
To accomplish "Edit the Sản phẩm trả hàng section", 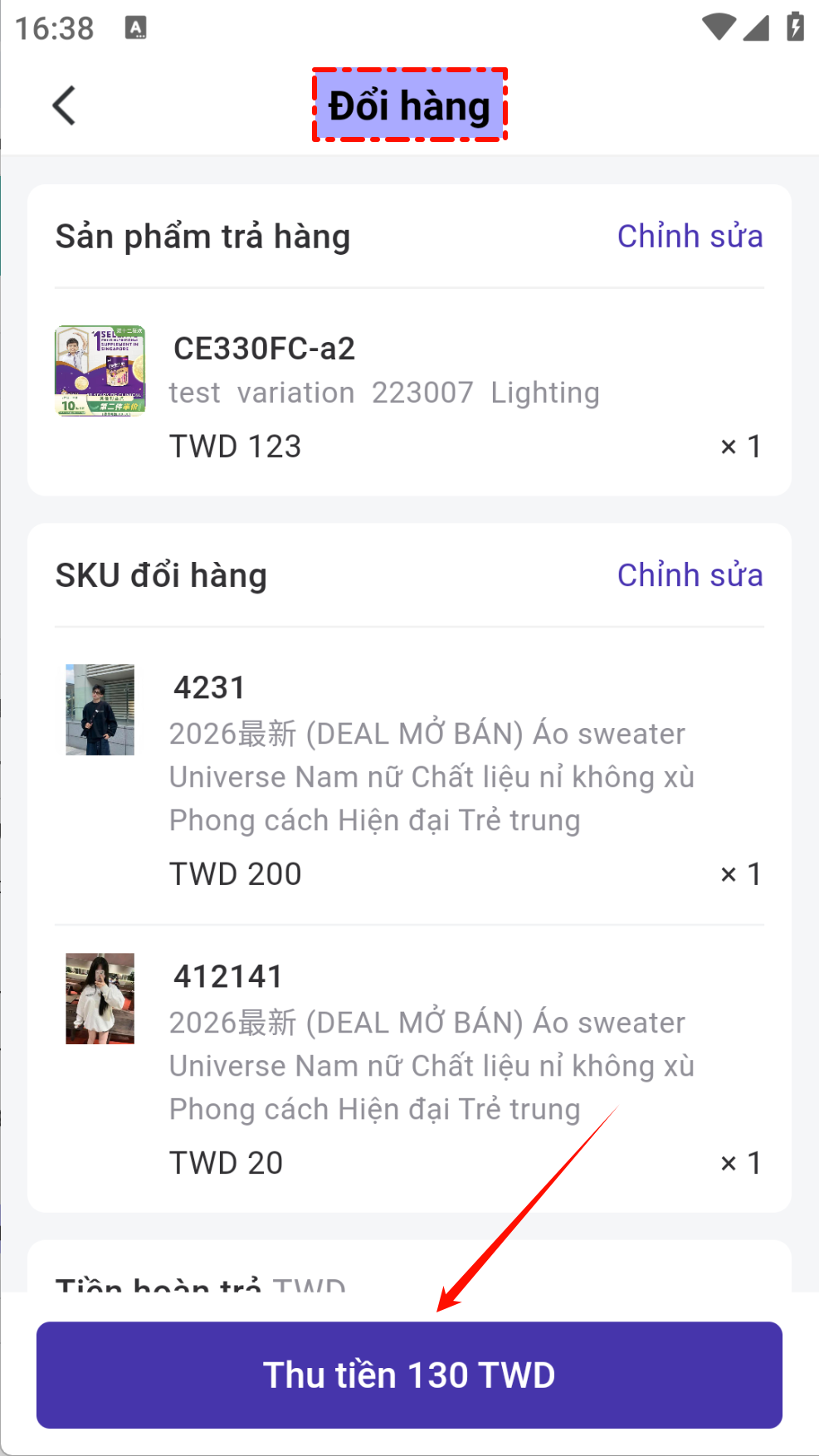I will (690, 237).
